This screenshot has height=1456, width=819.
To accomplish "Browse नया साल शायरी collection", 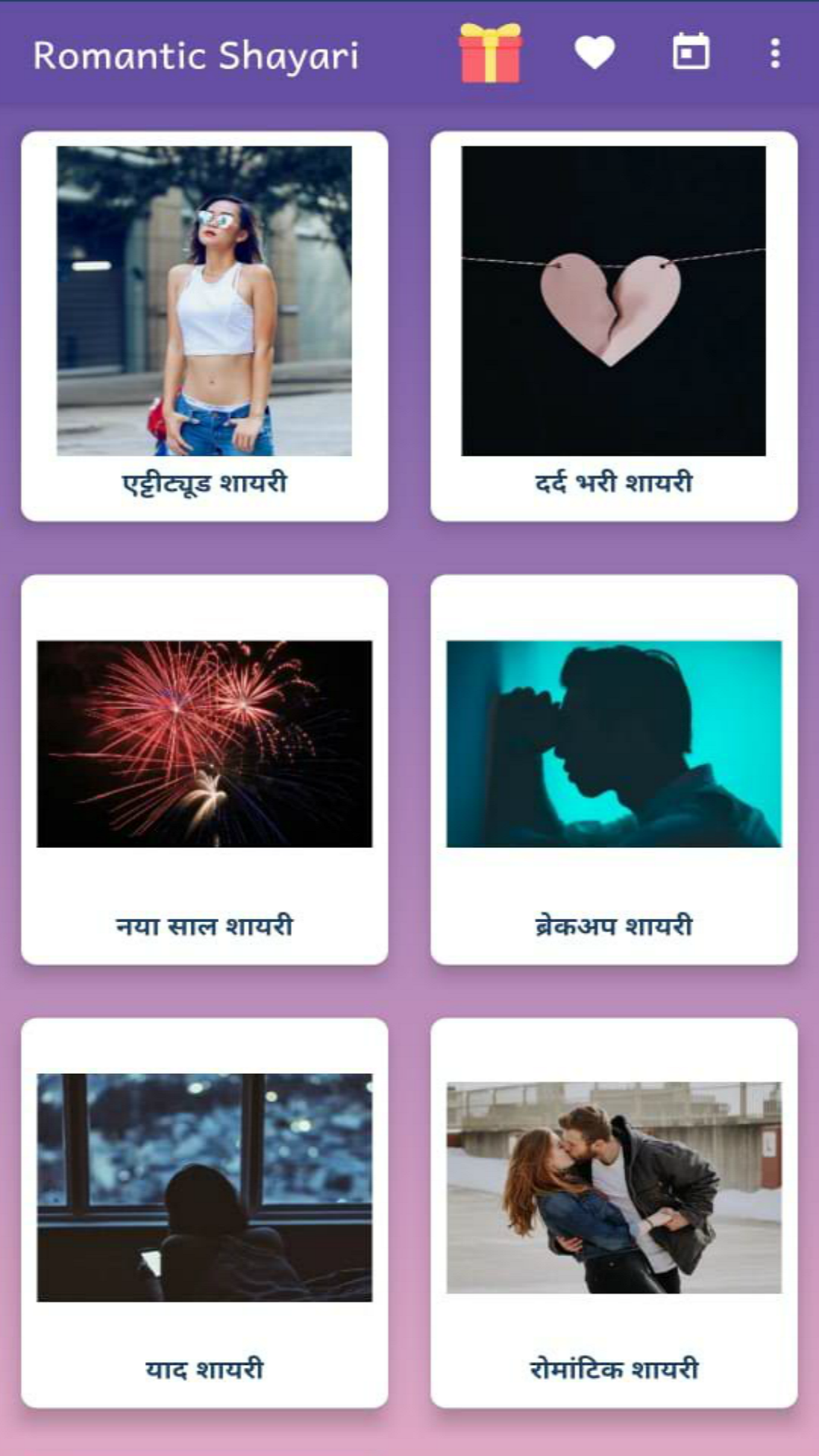I will pos(205,769).
